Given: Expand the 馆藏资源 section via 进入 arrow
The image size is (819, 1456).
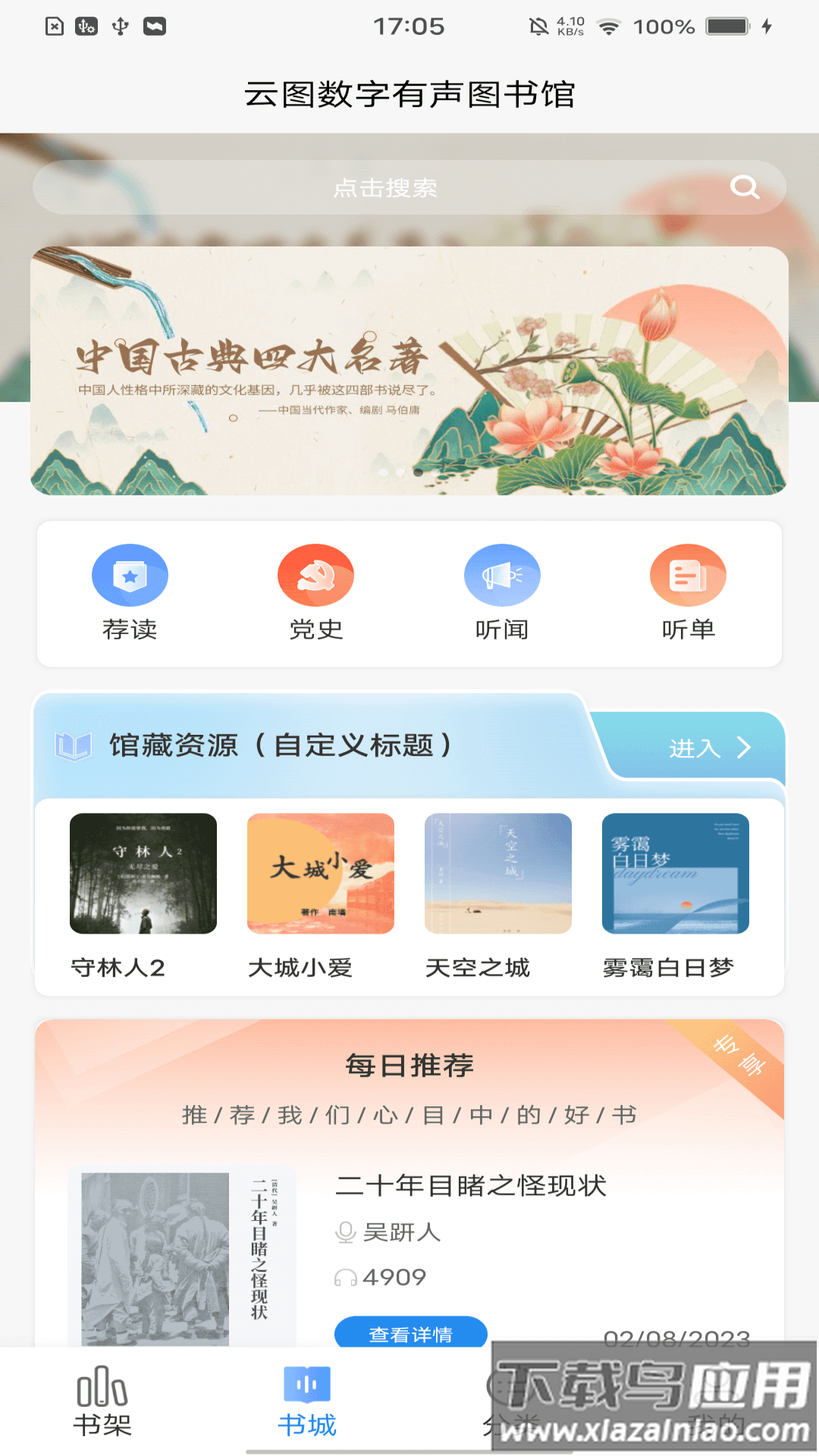Looking at the screenshot, I should pyautogui.click(x=708, y=747).
